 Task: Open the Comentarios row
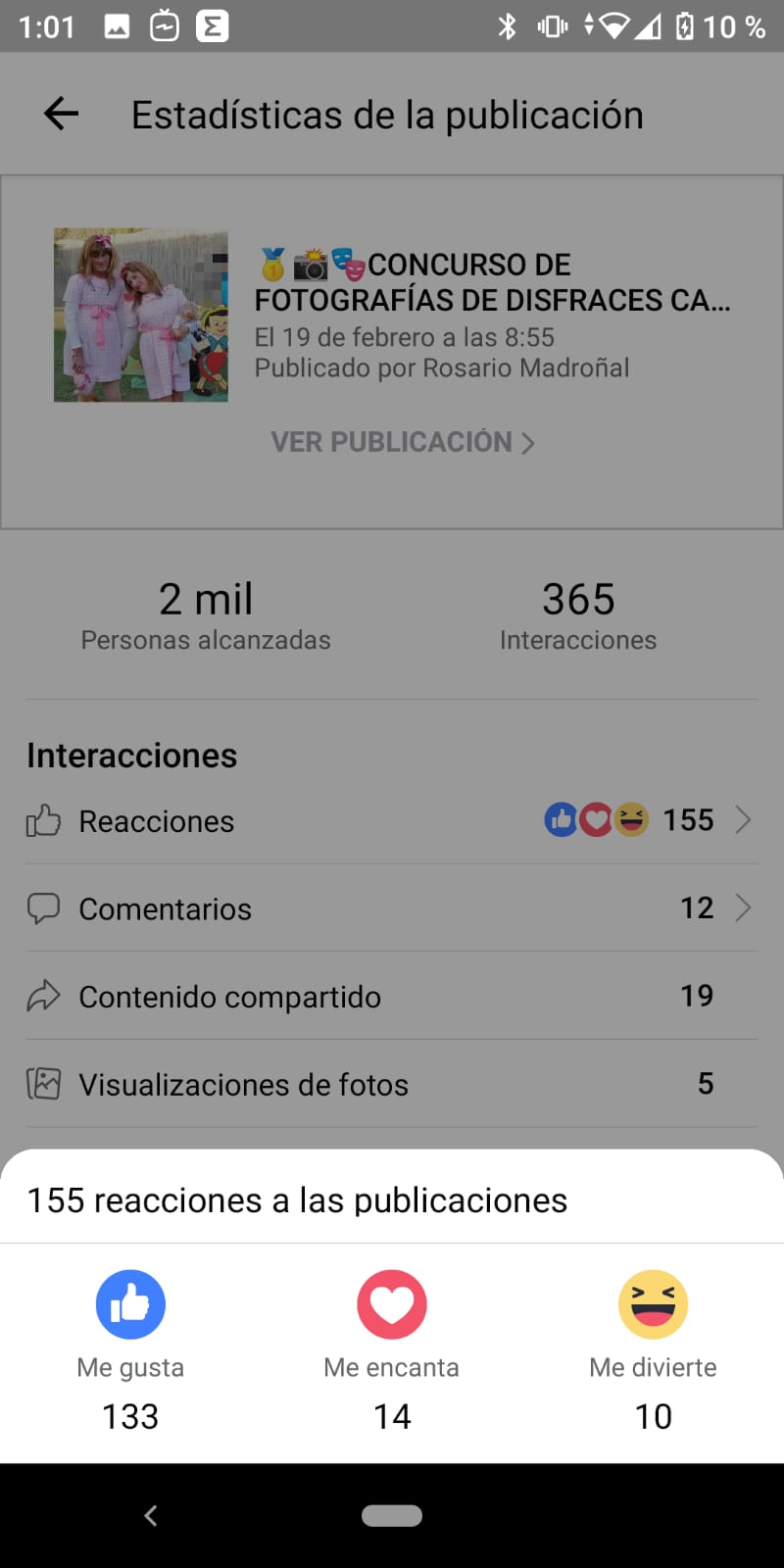click(392, 908)
